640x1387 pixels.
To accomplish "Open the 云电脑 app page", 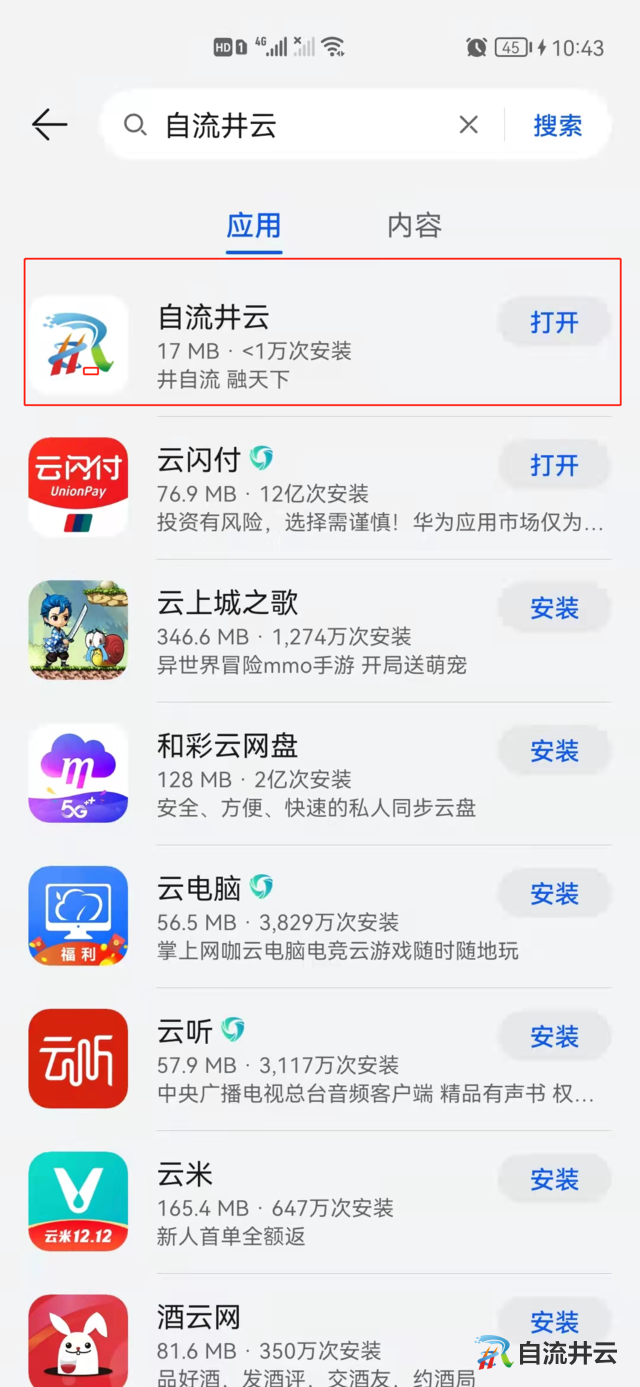I will [300, 918].
